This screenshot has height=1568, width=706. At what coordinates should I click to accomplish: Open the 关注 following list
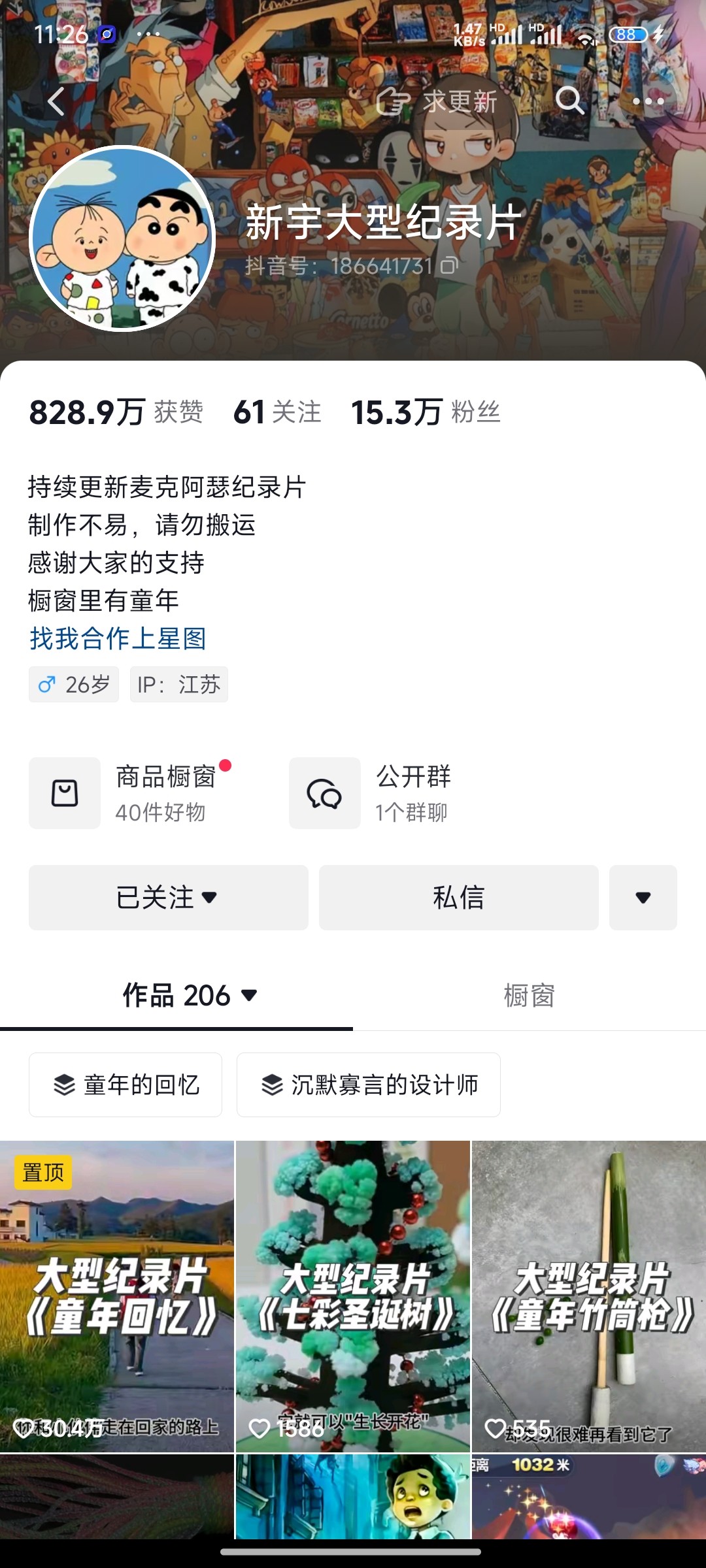pyautogui.click(x=278, y=412)
